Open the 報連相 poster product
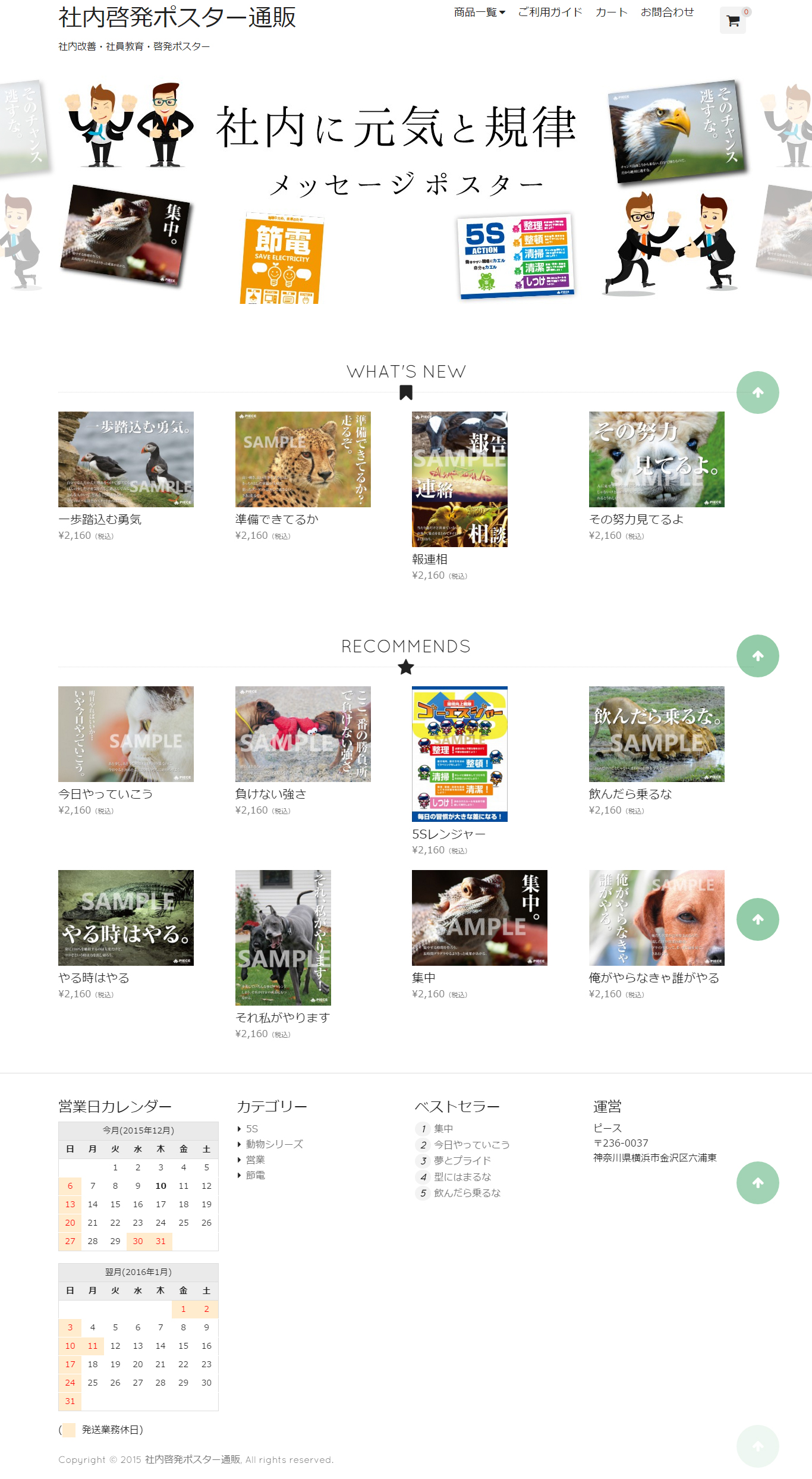The height and width of the screenshot is (1479, 812). coord(459,479)
